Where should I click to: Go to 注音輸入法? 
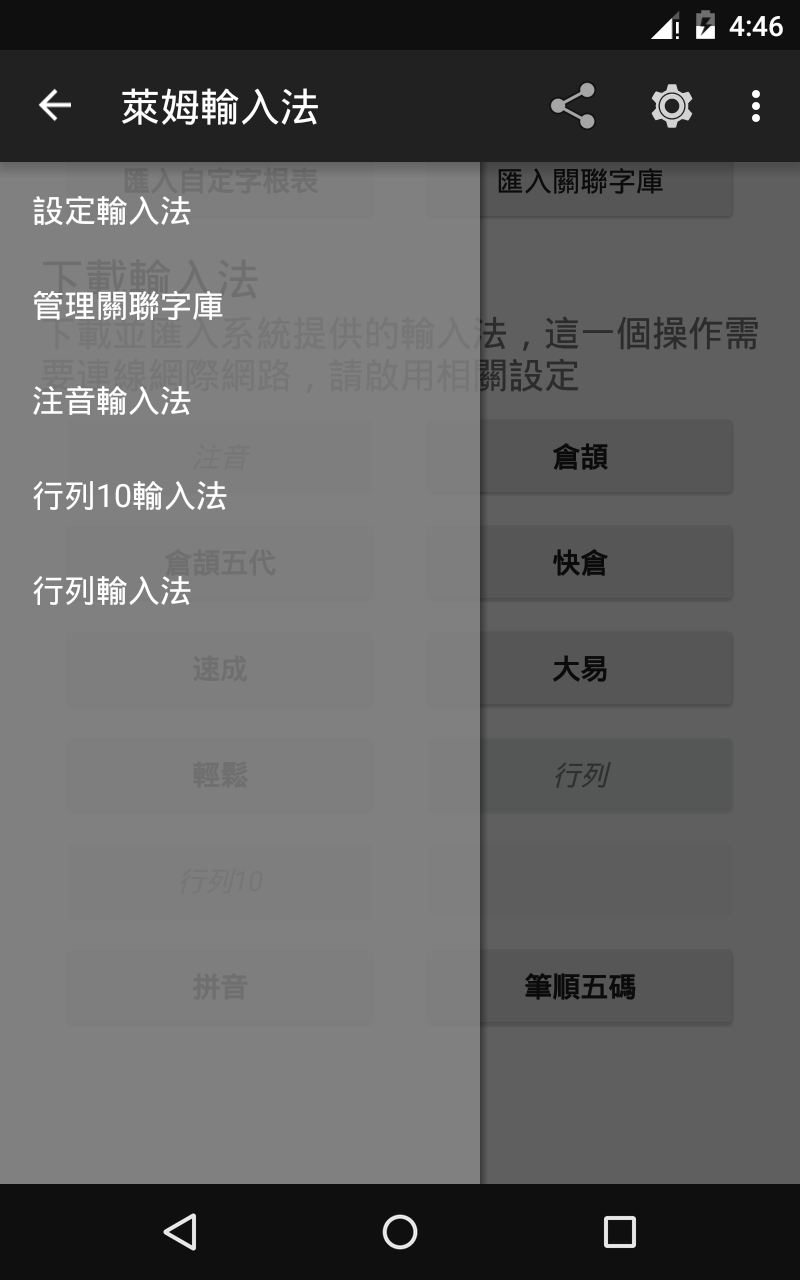pyautogui.click(x=112, y=401)
